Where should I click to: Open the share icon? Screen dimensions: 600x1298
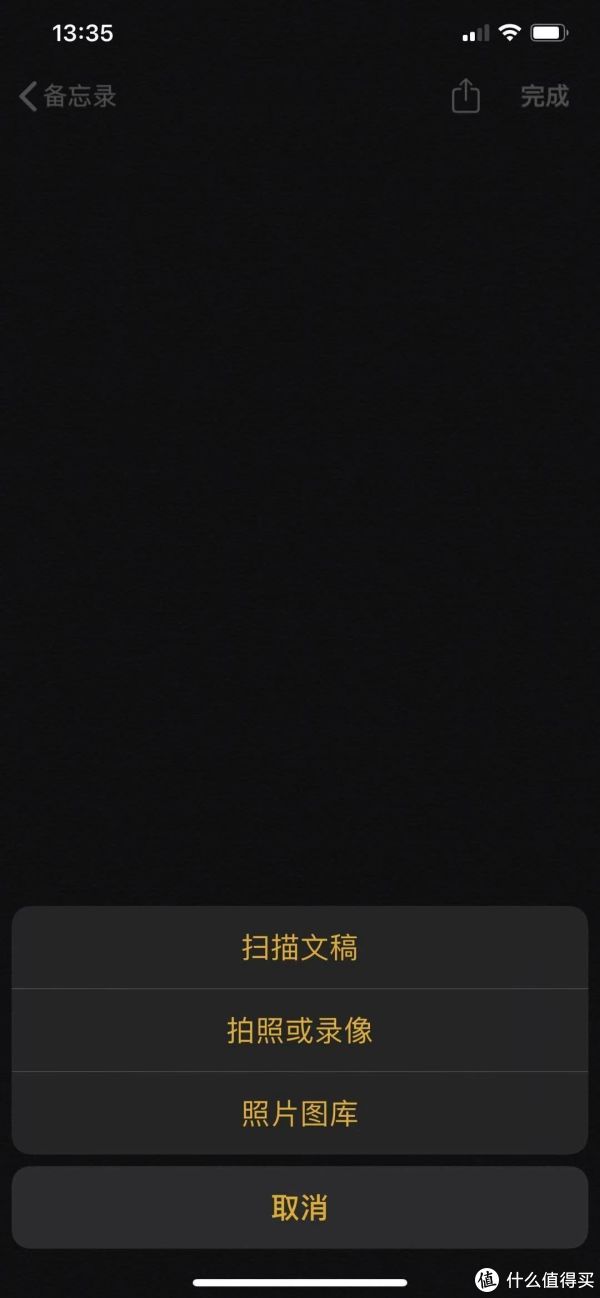click(466, 96)
